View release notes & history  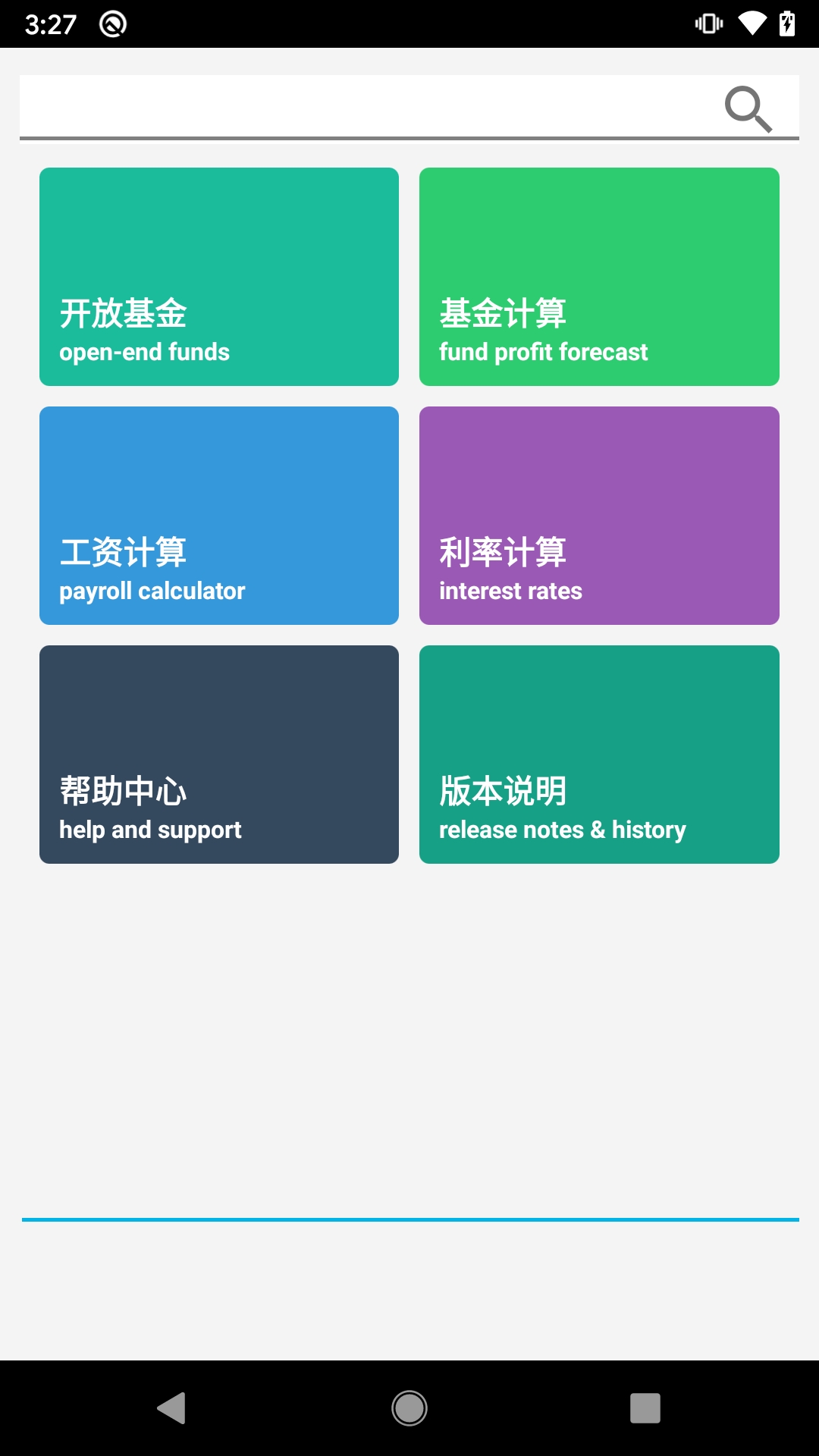pos(599,755)
